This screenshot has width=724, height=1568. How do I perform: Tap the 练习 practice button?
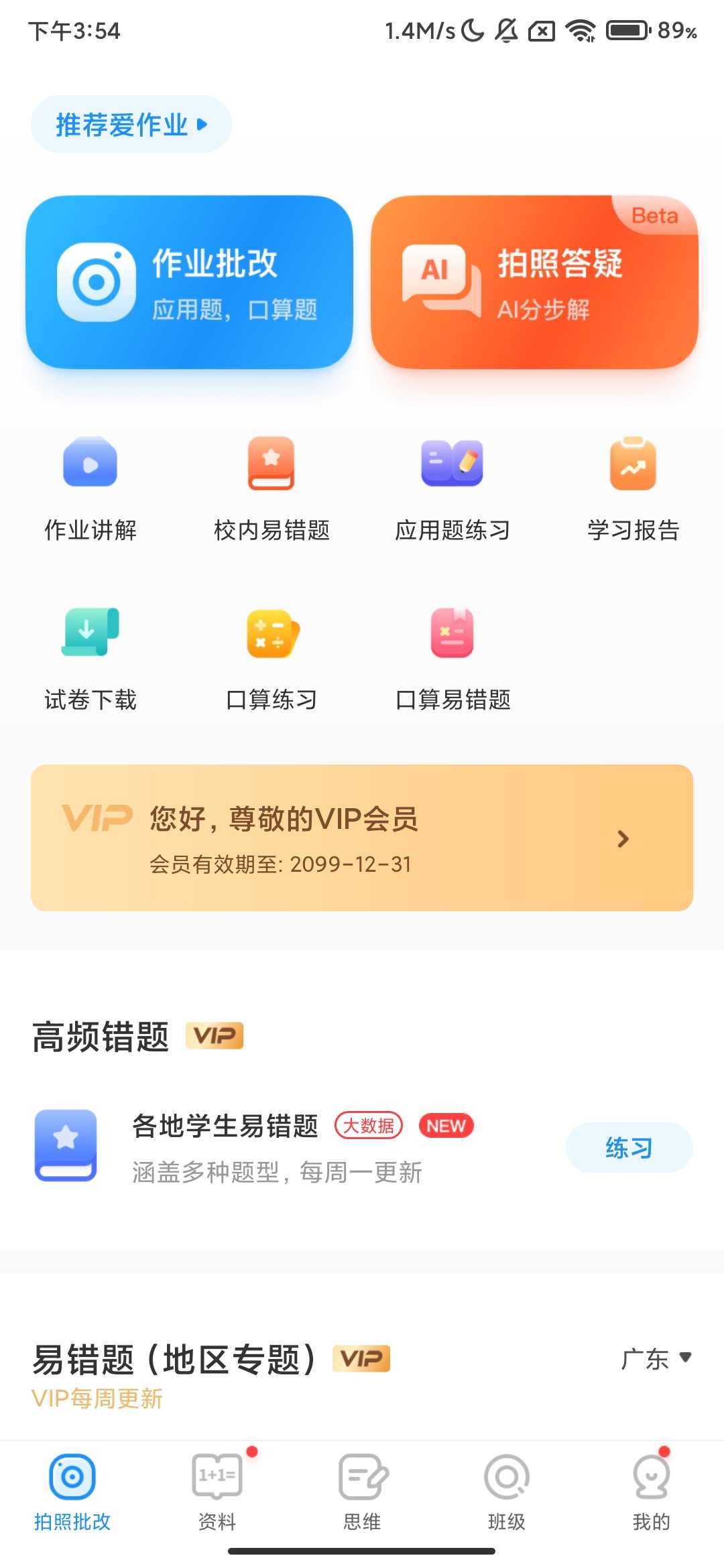[628, 1147]
